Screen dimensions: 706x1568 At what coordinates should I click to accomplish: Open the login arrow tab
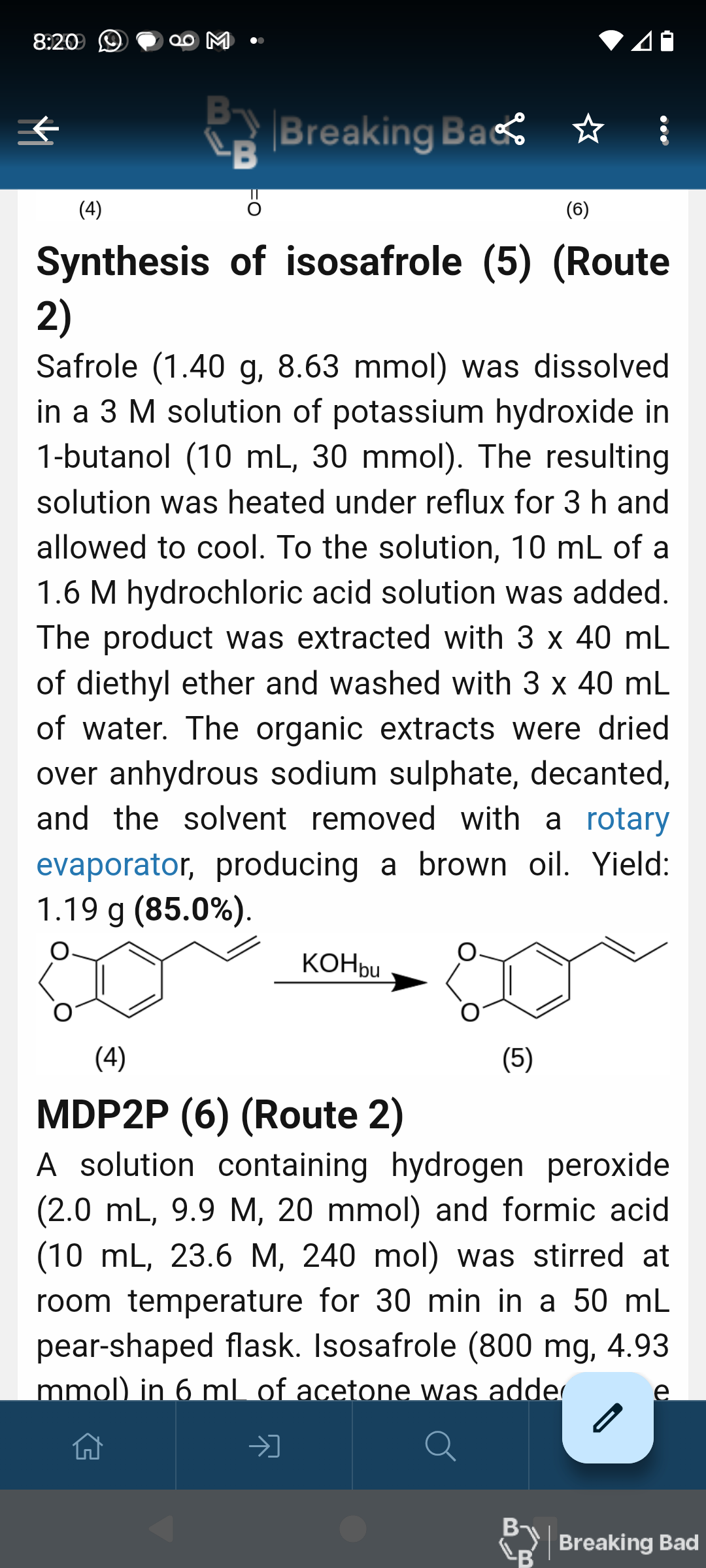pos(264,1446)
